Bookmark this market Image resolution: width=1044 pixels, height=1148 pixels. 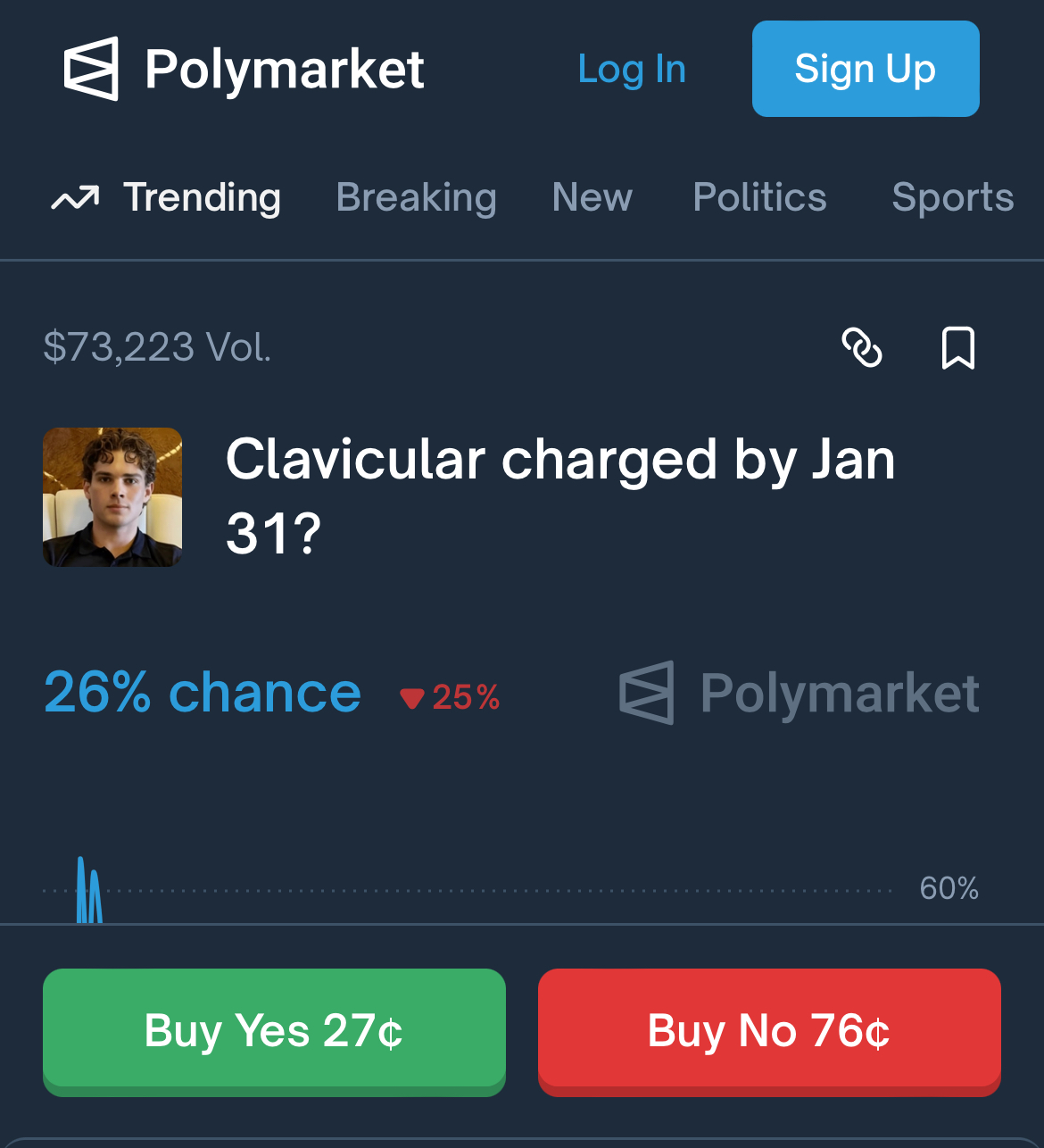pyautogui.click(x=957, y=347)
